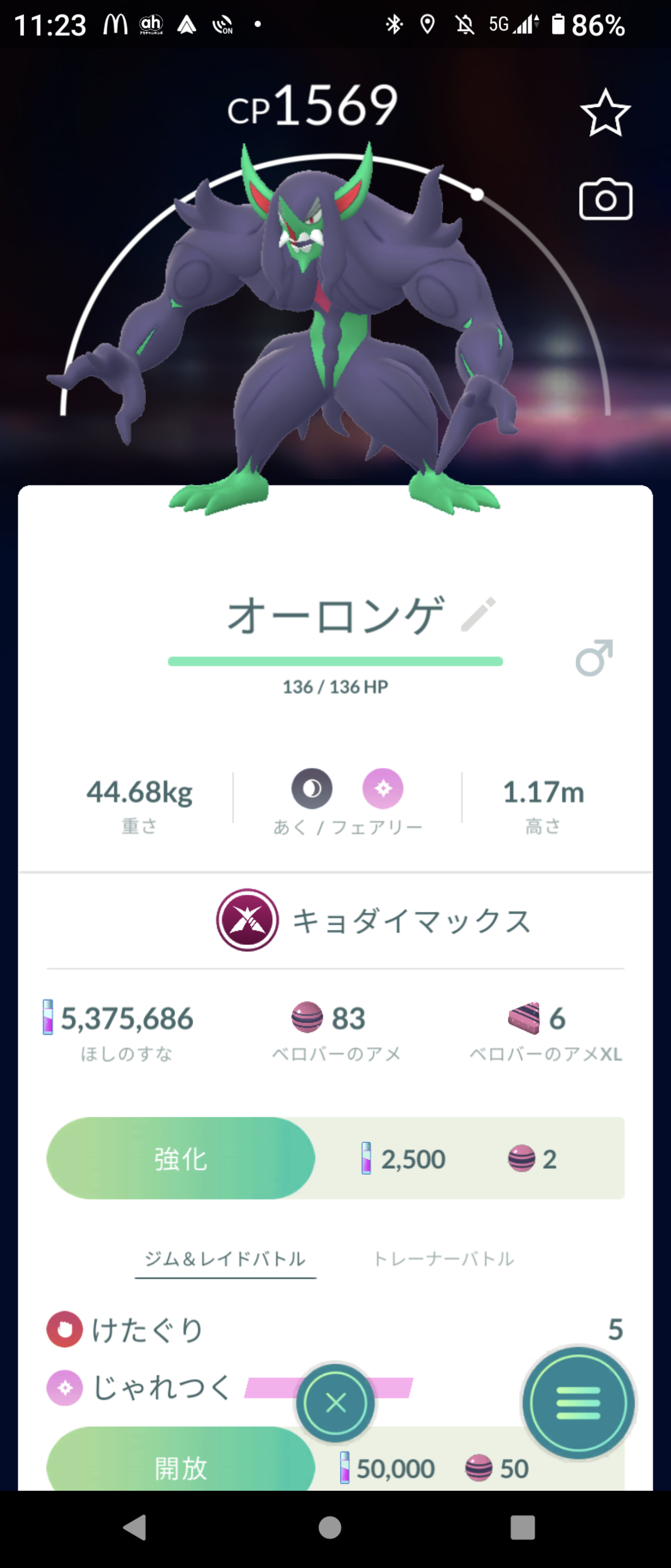This screenshot has height=1568, width=671.
Task: Go back using system back button
Action: pyautogui.click(x=135, y=1527)
